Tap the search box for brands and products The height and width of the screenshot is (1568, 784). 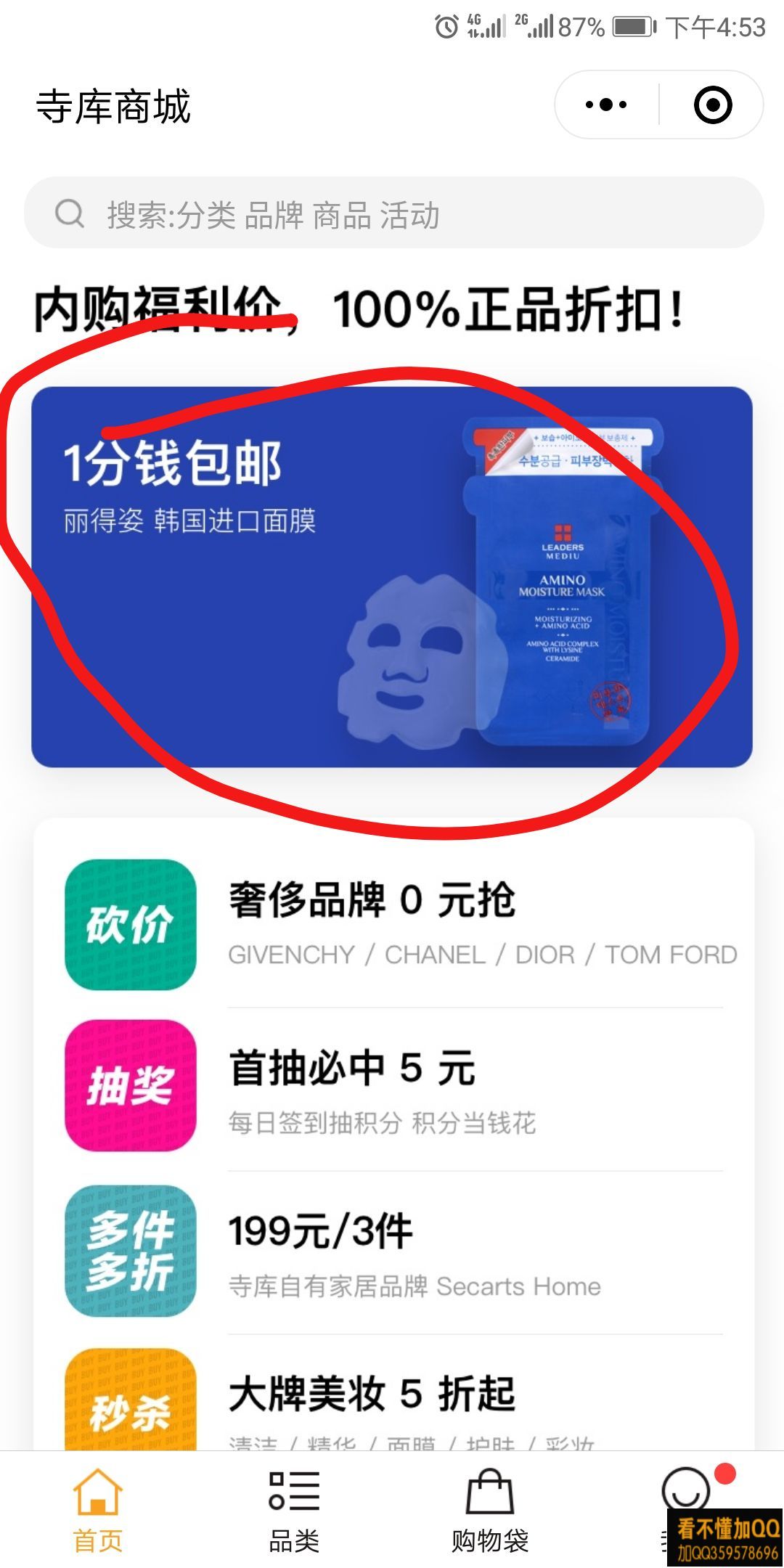393,215
